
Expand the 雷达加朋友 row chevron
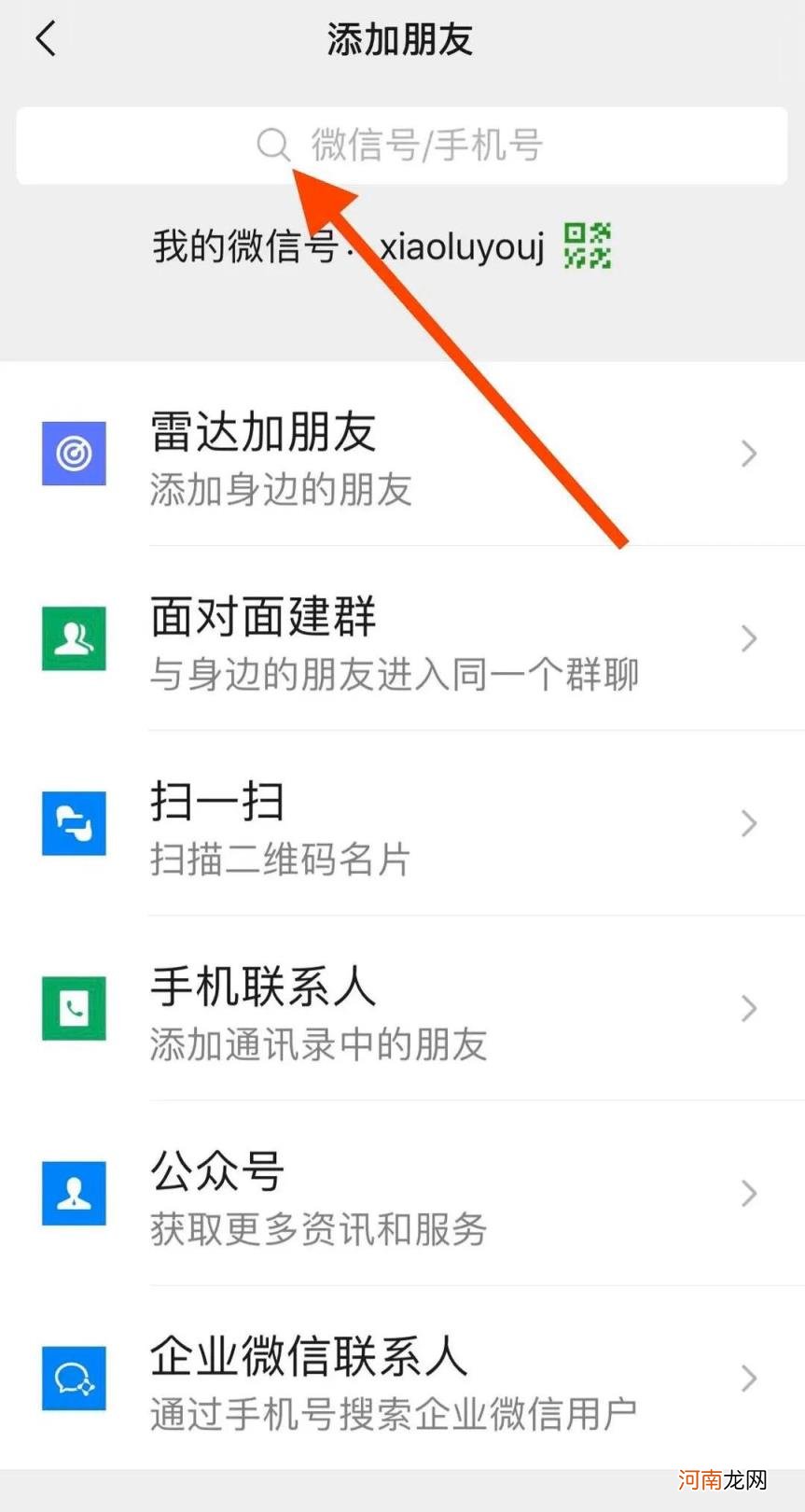[x=748, y=455]
